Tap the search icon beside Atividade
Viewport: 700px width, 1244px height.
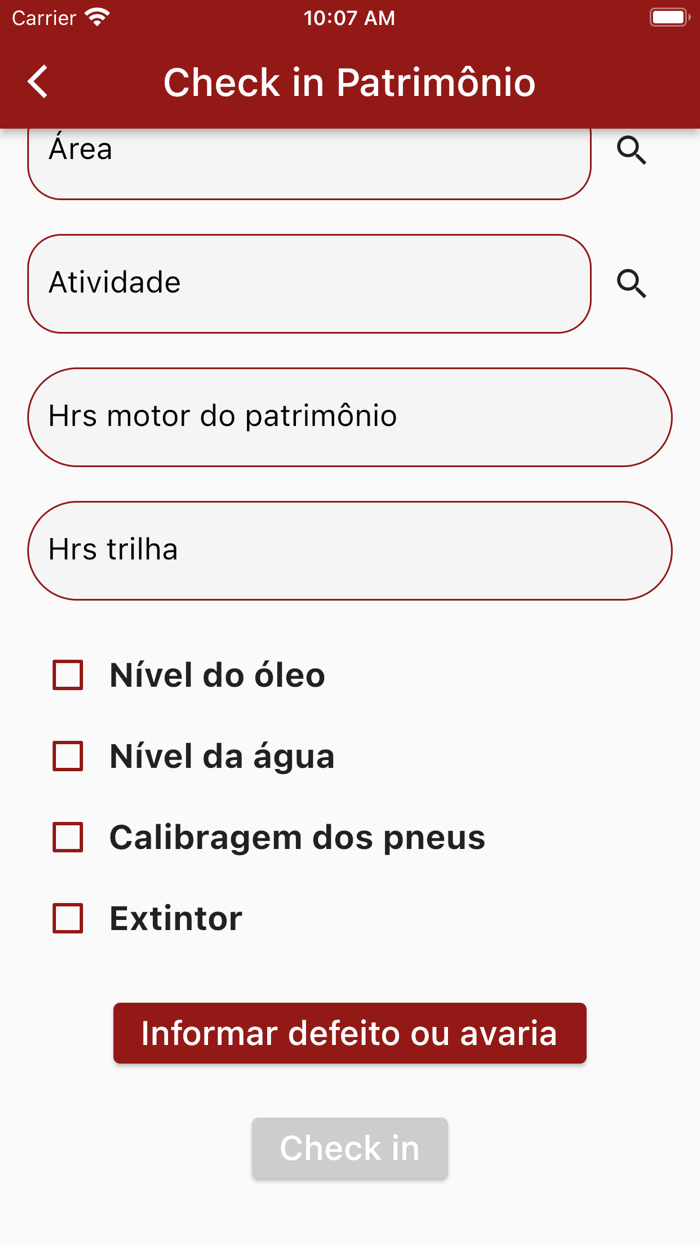631,284
